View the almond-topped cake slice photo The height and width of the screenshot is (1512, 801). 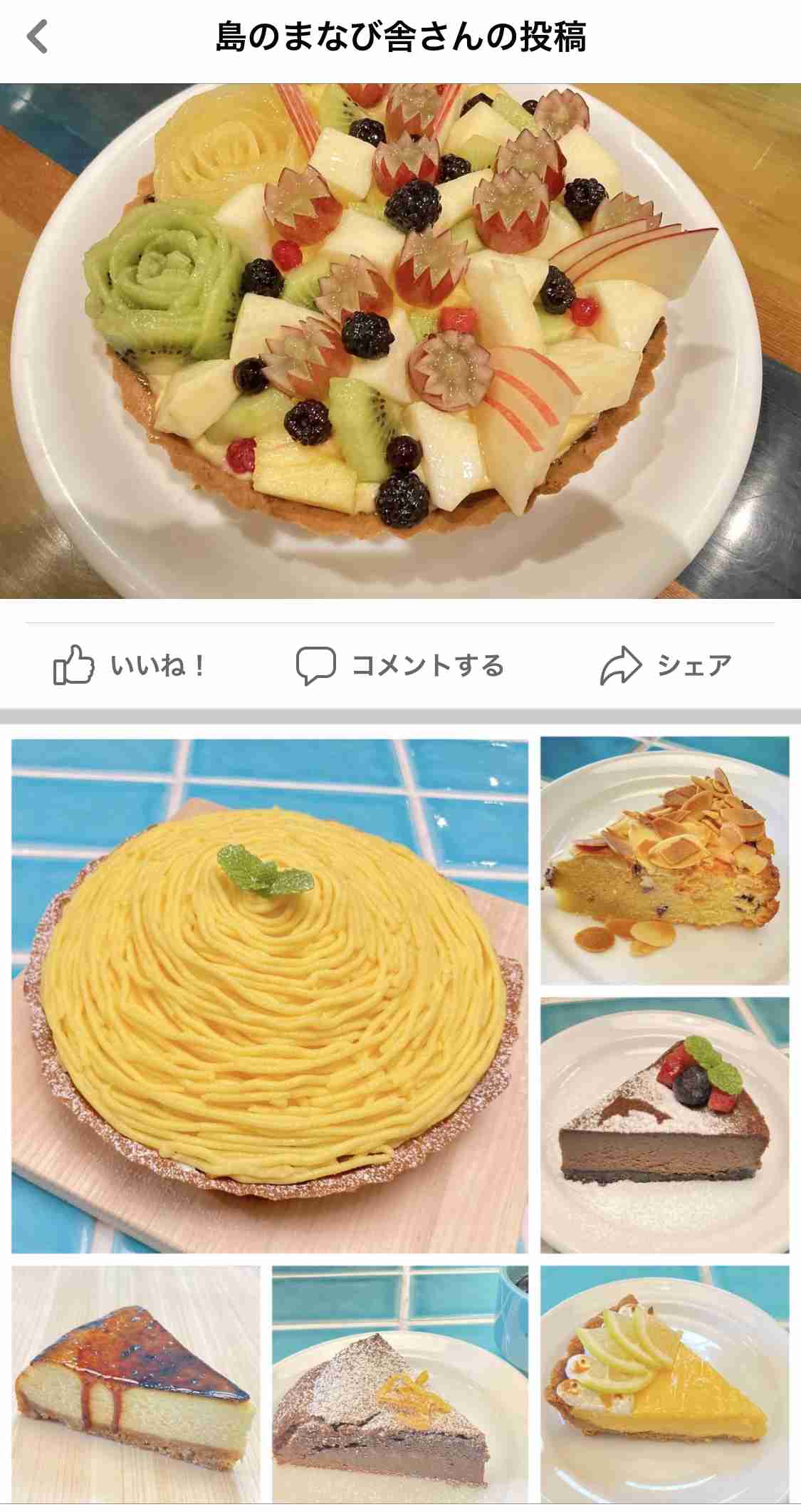click(665, 861)
